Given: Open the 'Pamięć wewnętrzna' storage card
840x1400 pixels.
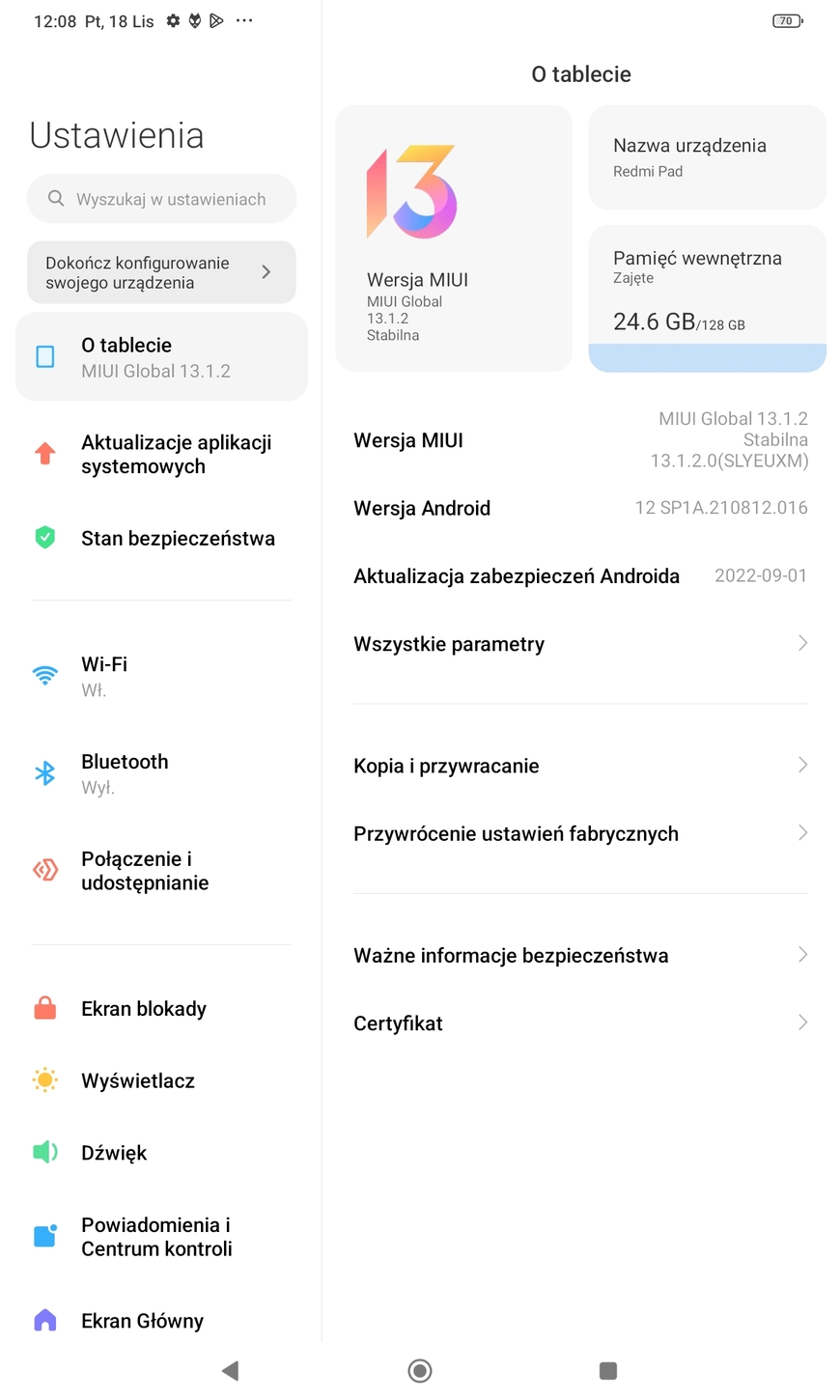Looking at the screenshot, I should (x=708, y=298).
